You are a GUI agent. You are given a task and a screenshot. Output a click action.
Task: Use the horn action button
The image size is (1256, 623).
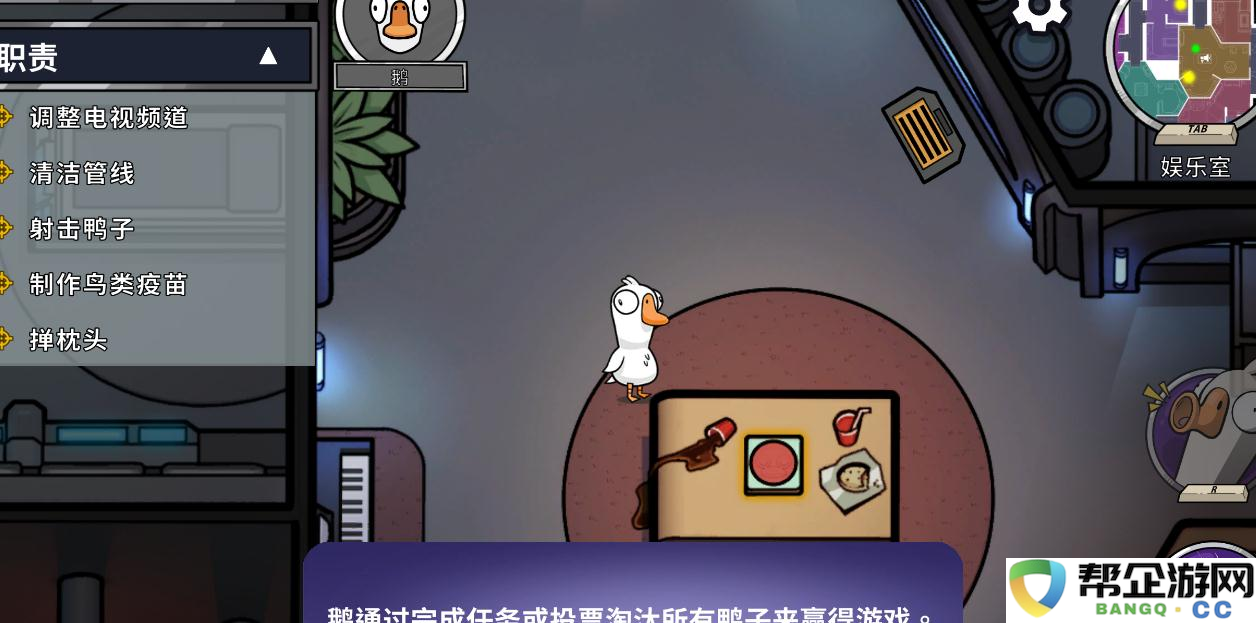coord(1200,430)
